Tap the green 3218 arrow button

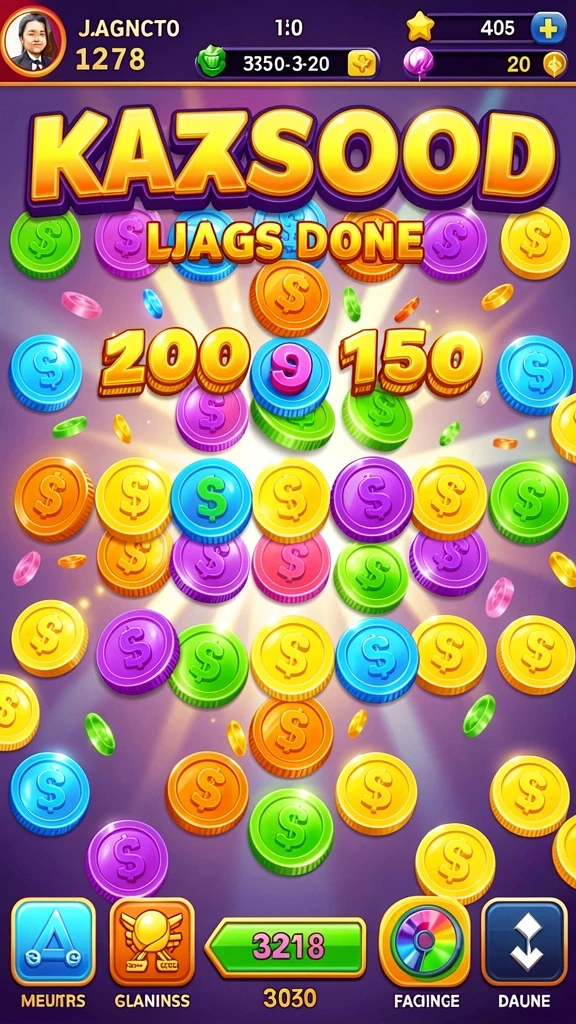click(285, 947)
